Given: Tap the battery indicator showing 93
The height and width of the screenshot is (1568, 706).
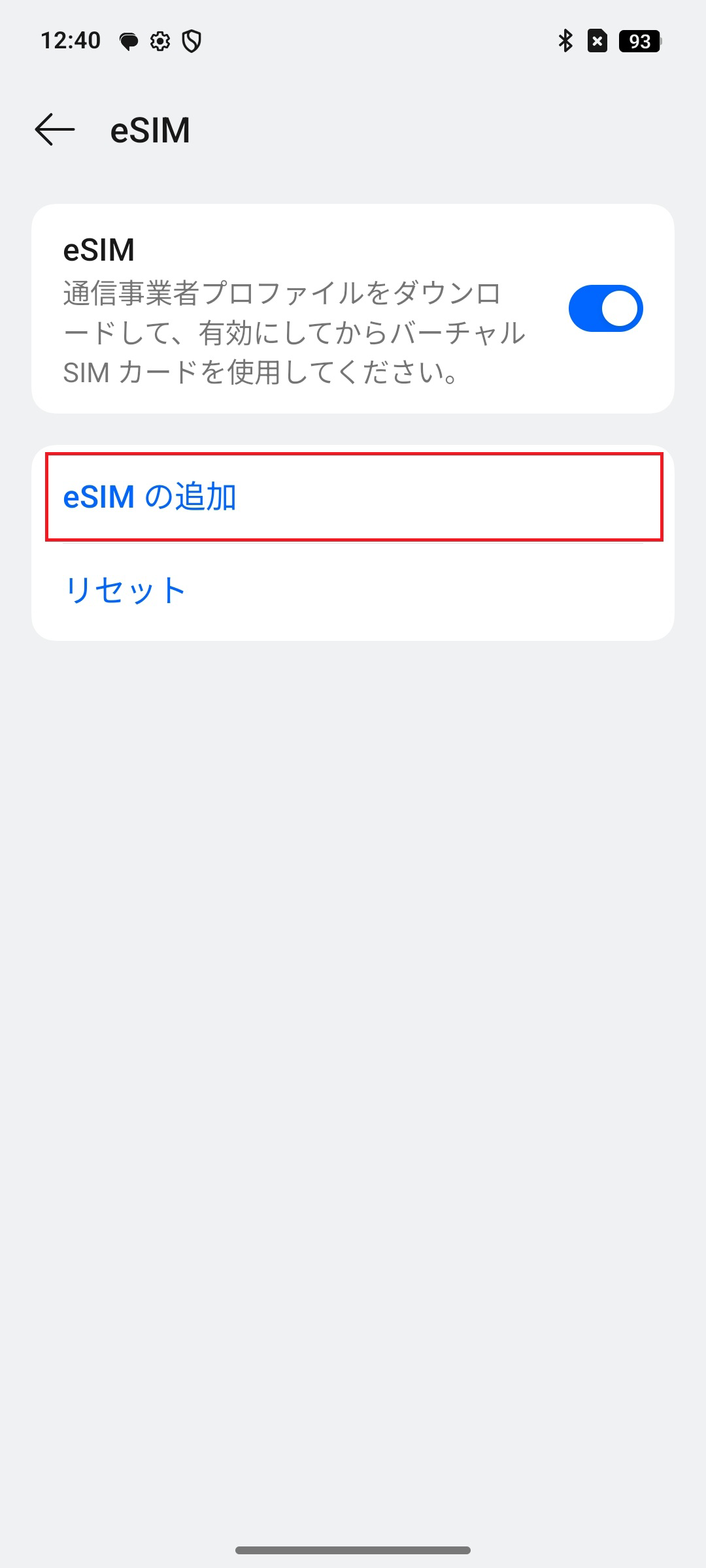Looking at the screenshot, I should point(639,41).
